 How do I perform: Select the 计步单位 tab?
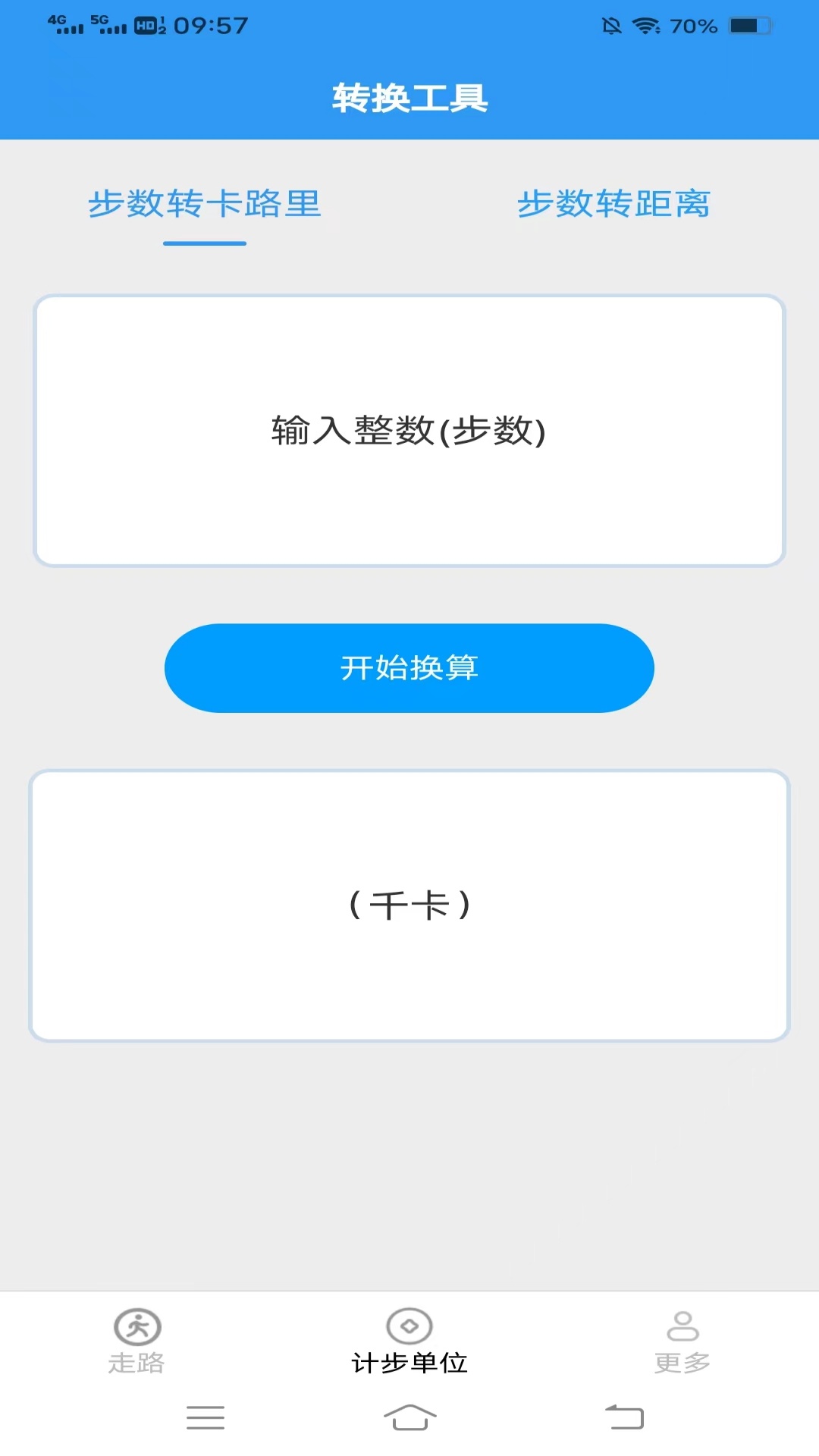click(x=409, y=1341)
